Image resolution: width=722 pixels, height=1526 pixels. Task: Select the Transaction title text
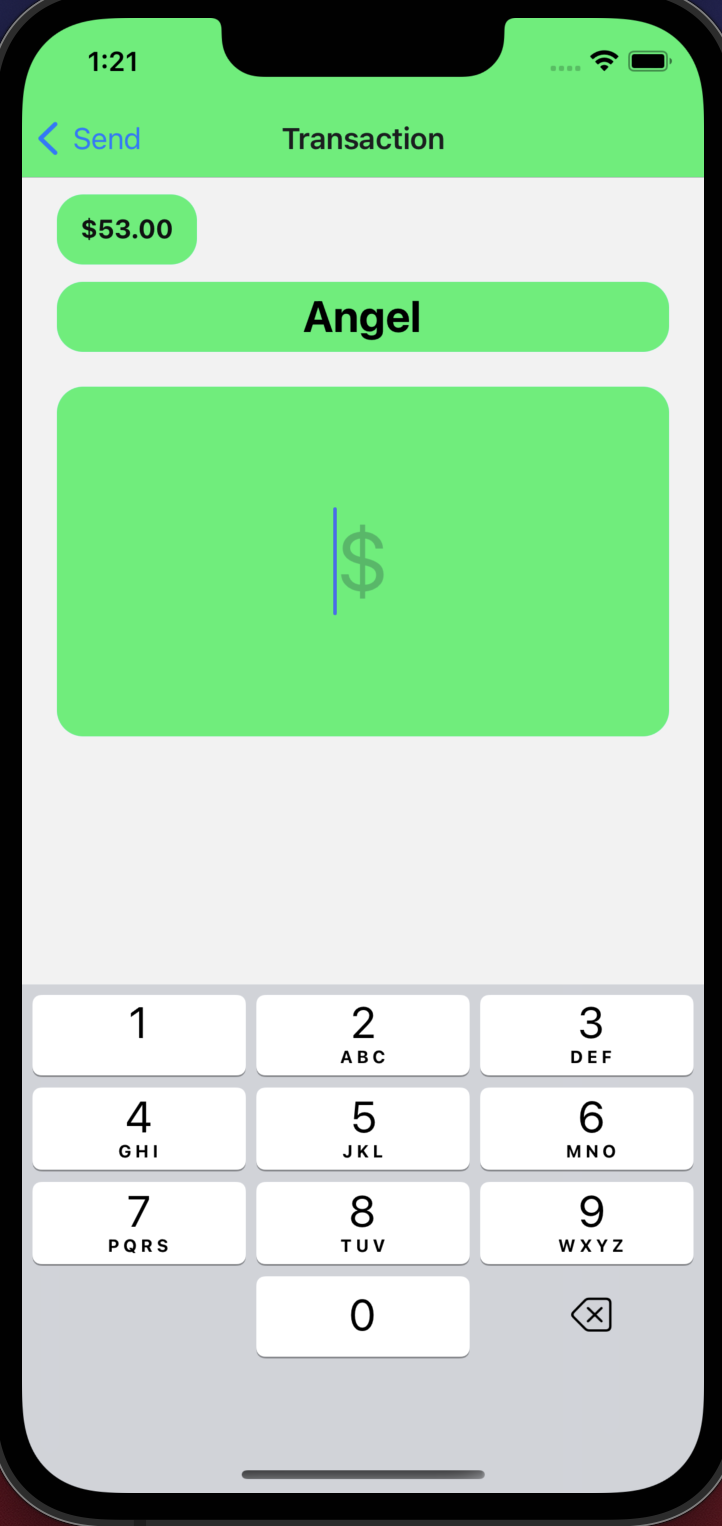pos(362,139)
